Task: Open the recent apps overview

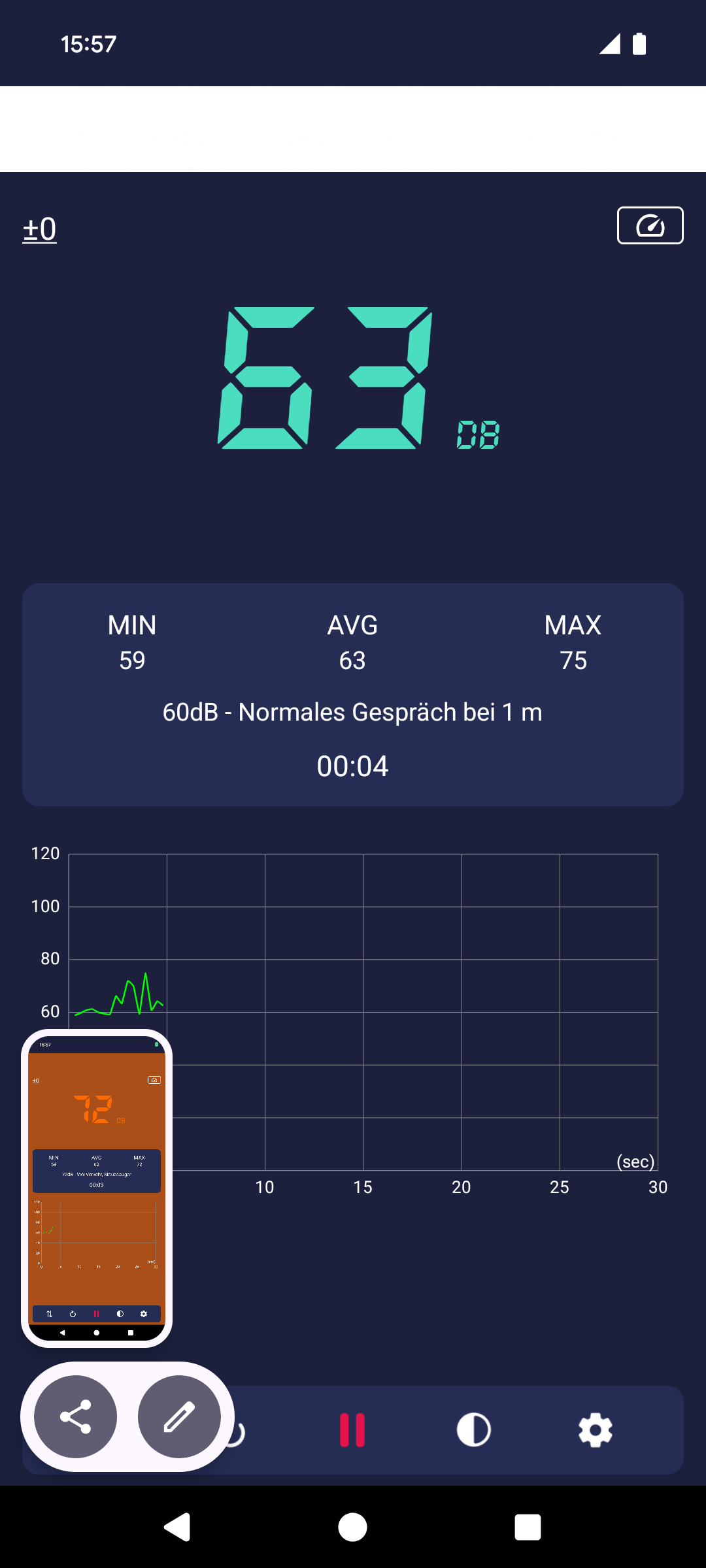Action: [x=528, y=1527]
